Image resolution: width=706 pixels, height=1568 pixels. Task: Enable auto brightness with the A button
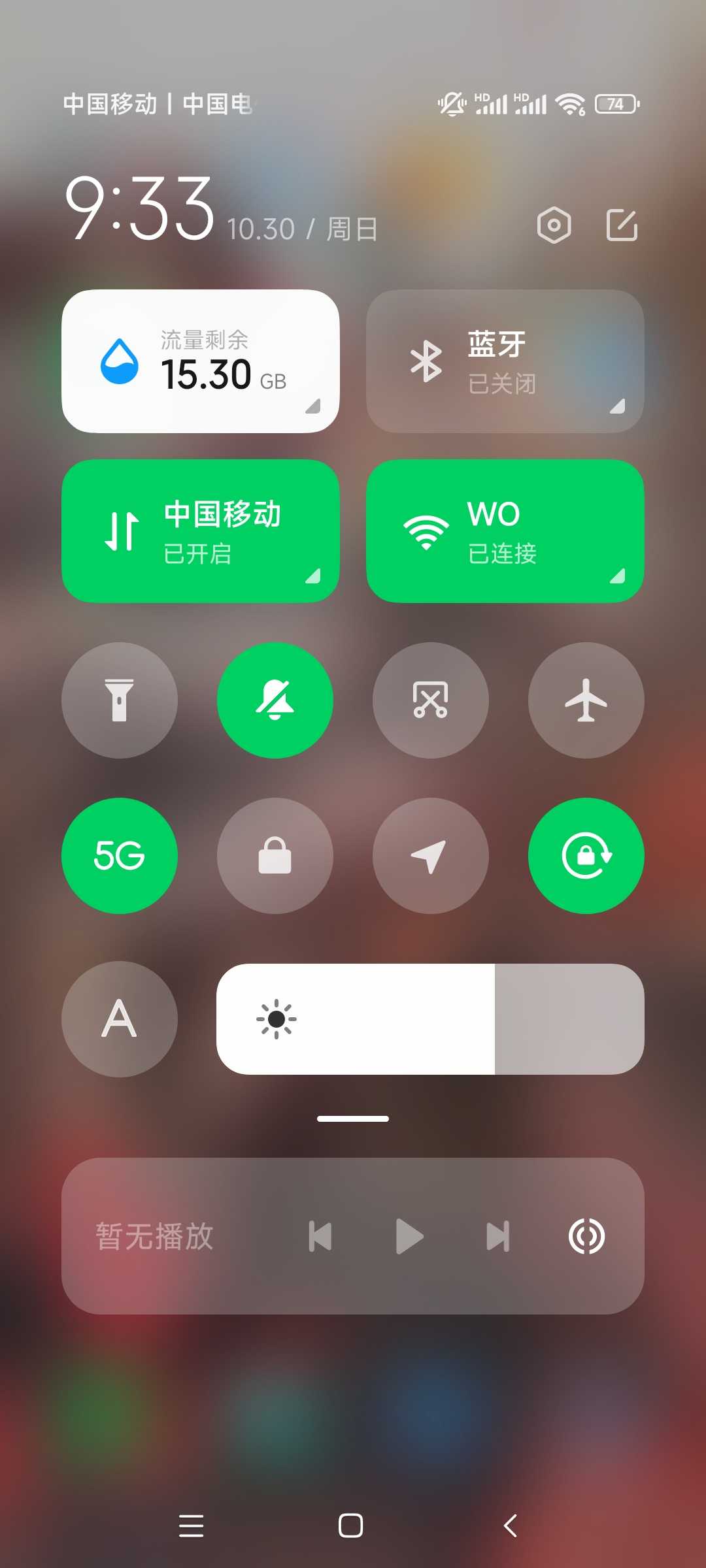[120, 1019]
